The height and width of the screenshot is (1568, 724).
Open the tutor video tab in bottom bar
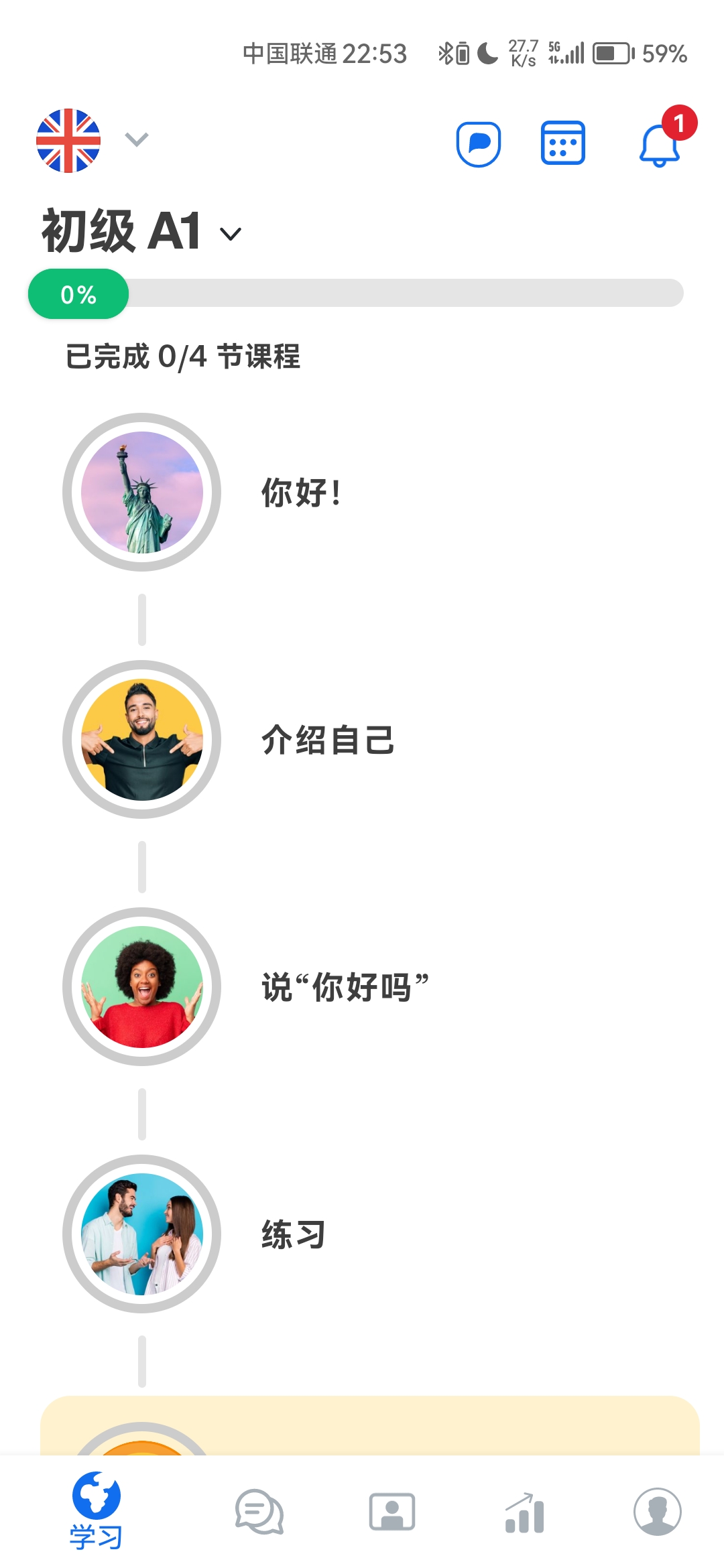click(x=392, y=1512)
